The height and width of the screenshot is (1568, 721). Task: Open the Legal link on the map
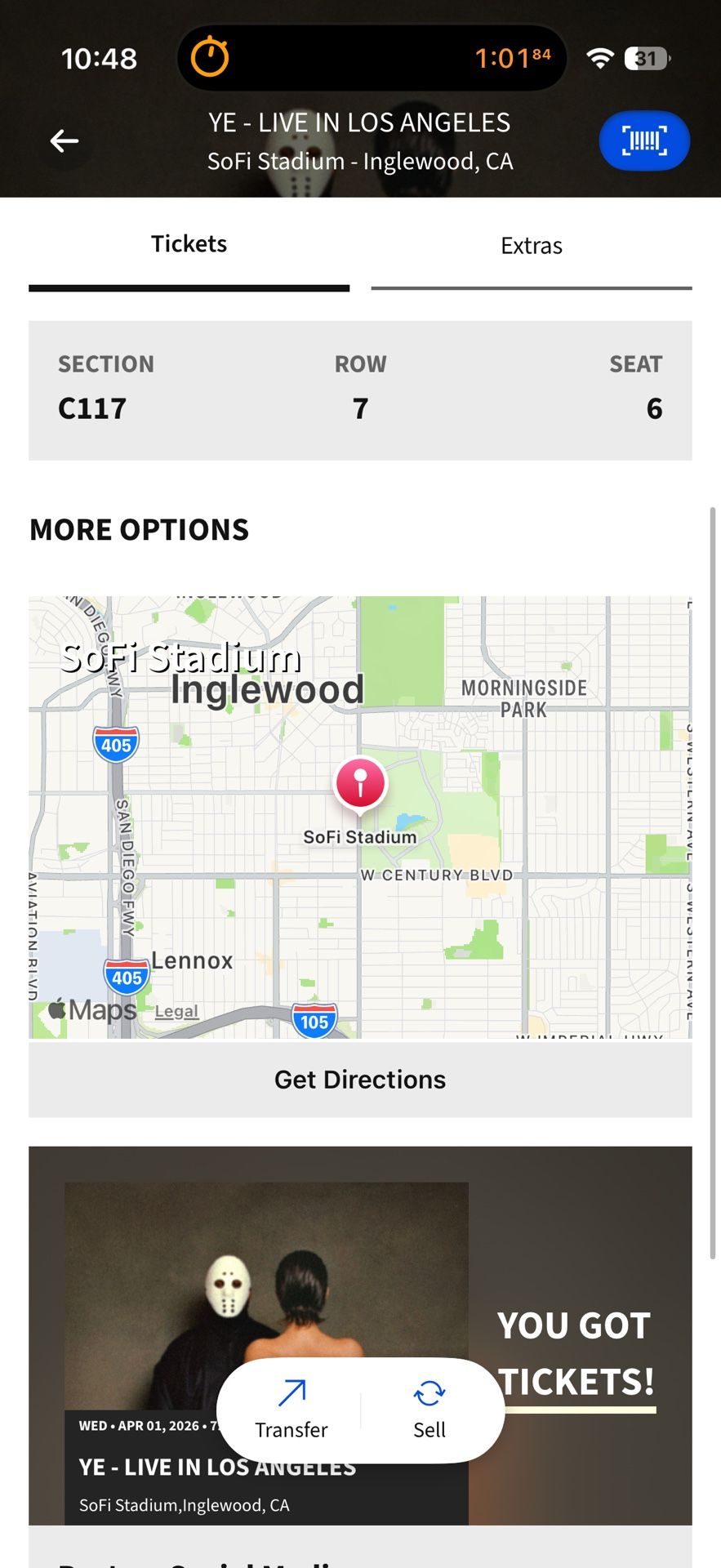(176, 1011)
